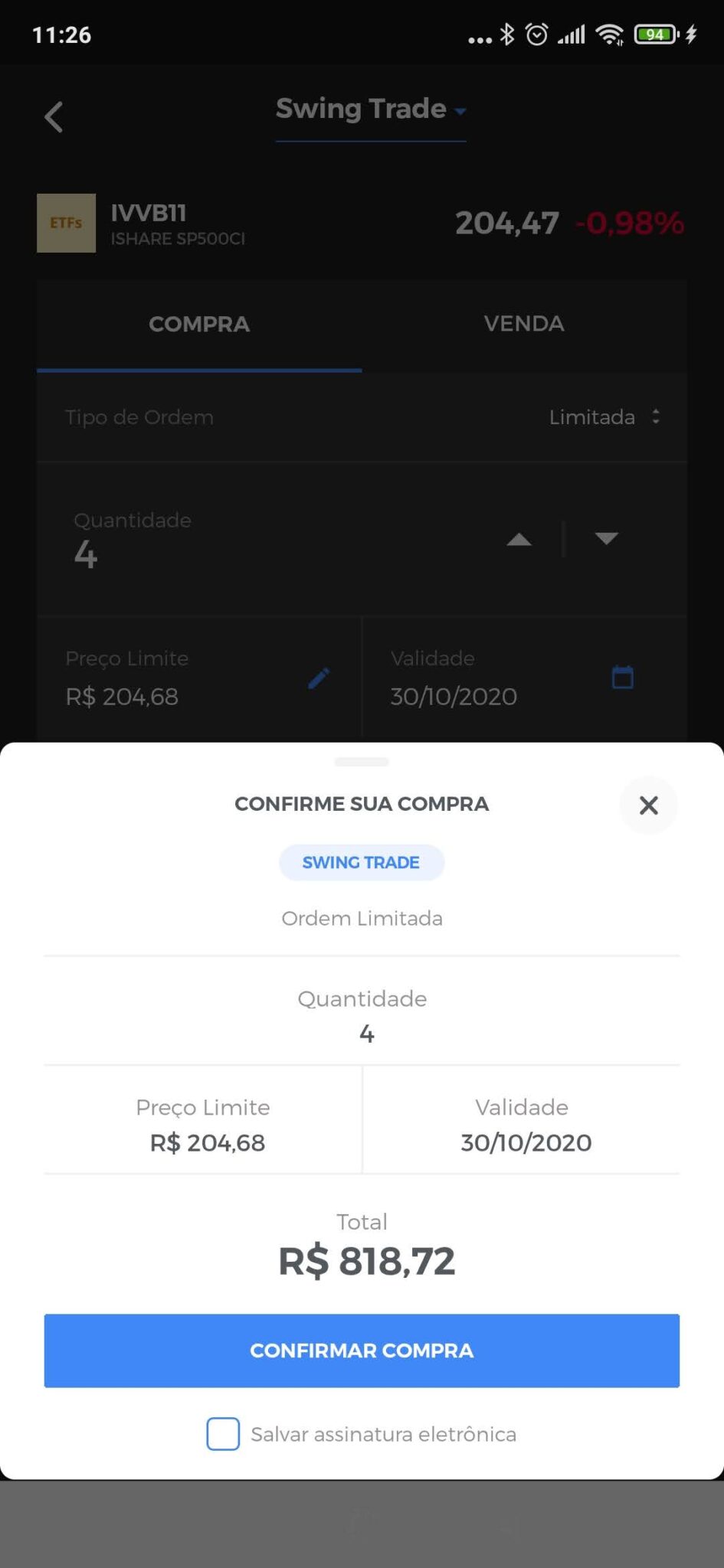Tap the ETFs asset icon for IVVB11
Image resolution: width=724 pixels, height=1568 pixels.
point(66,223)
